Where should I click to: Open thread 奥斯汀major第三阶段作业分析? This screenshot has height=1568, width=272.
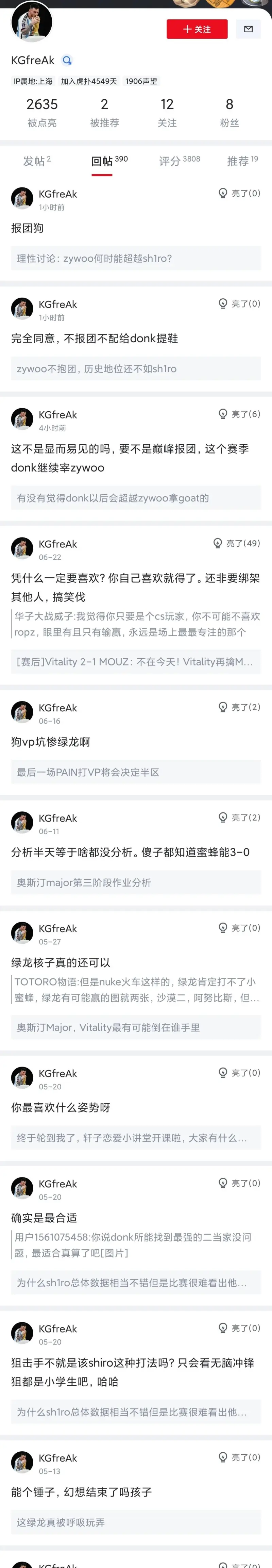click(136, 882)
